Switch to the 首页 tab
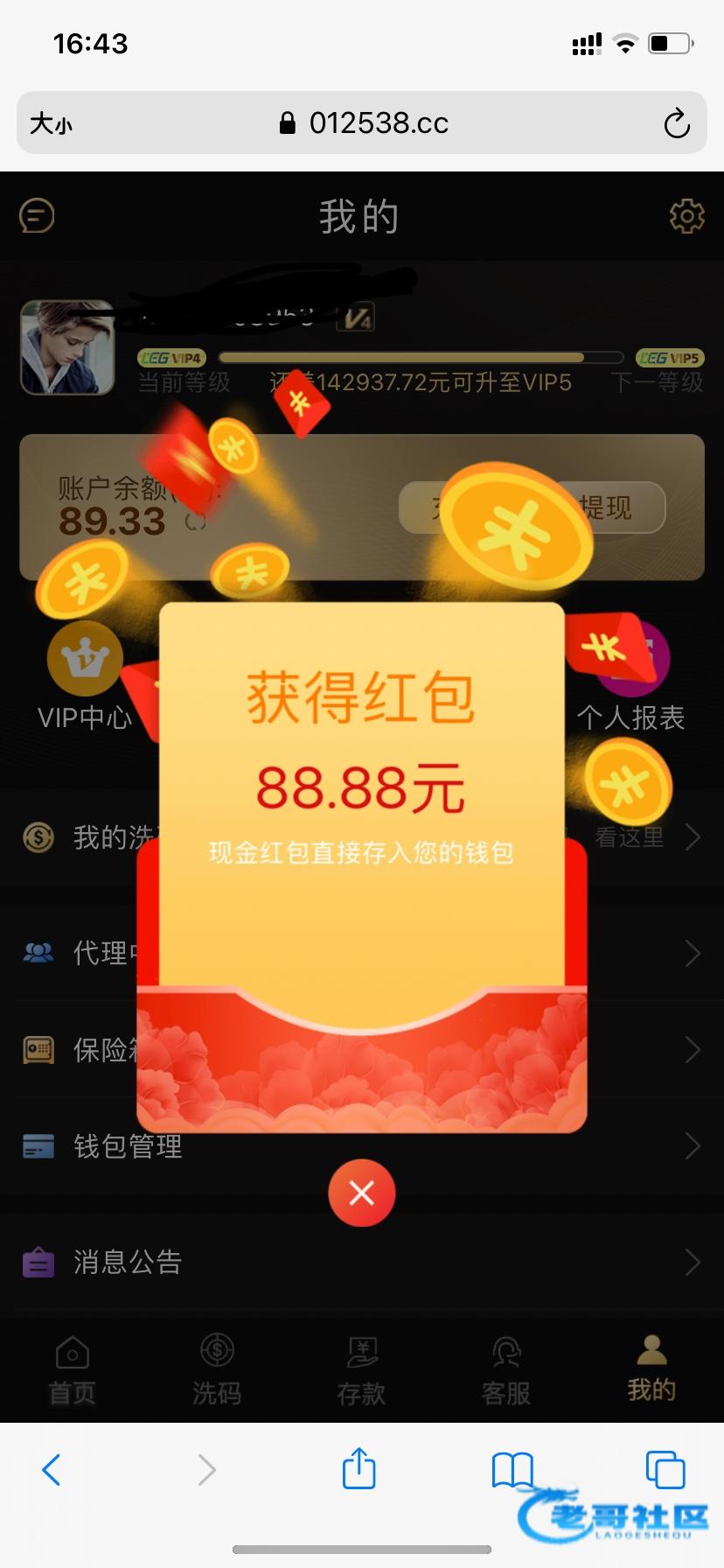 72,1371
